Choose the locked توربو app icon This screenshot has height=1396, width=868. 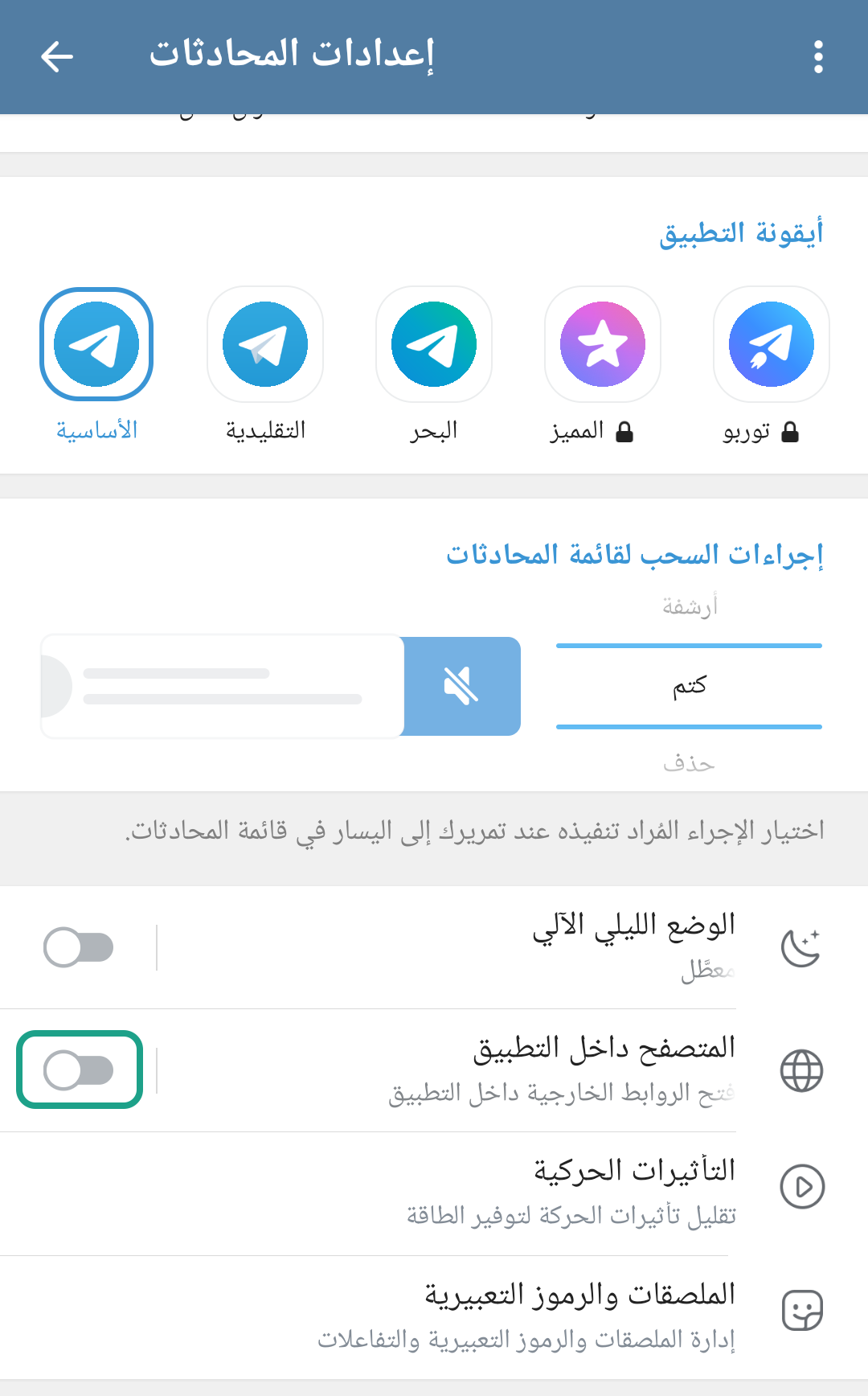(772, 344)
